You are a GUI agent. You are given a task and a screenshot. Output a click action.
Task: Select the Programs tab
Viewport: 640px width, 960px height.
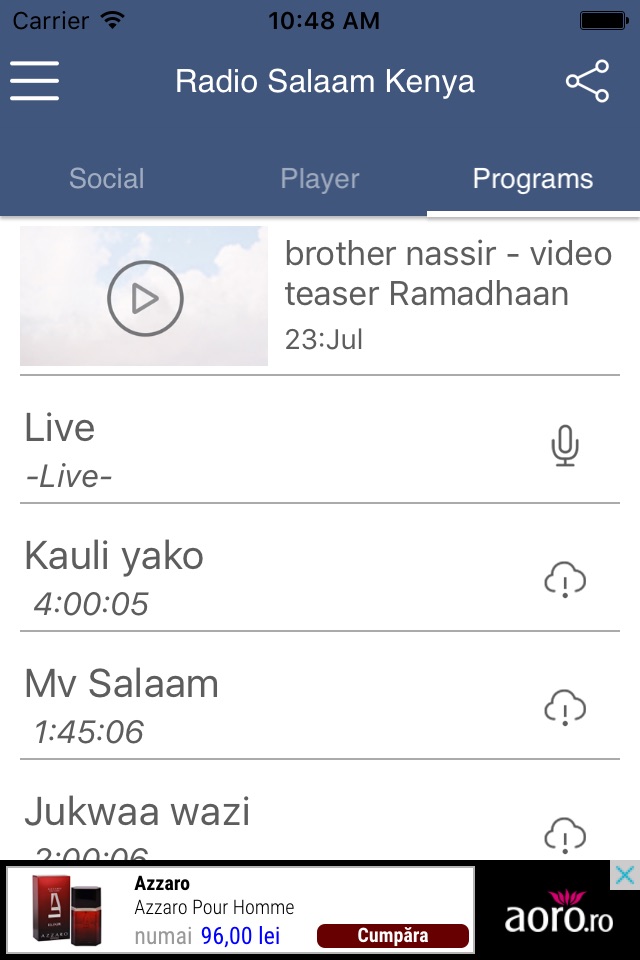tap(533, 179)
